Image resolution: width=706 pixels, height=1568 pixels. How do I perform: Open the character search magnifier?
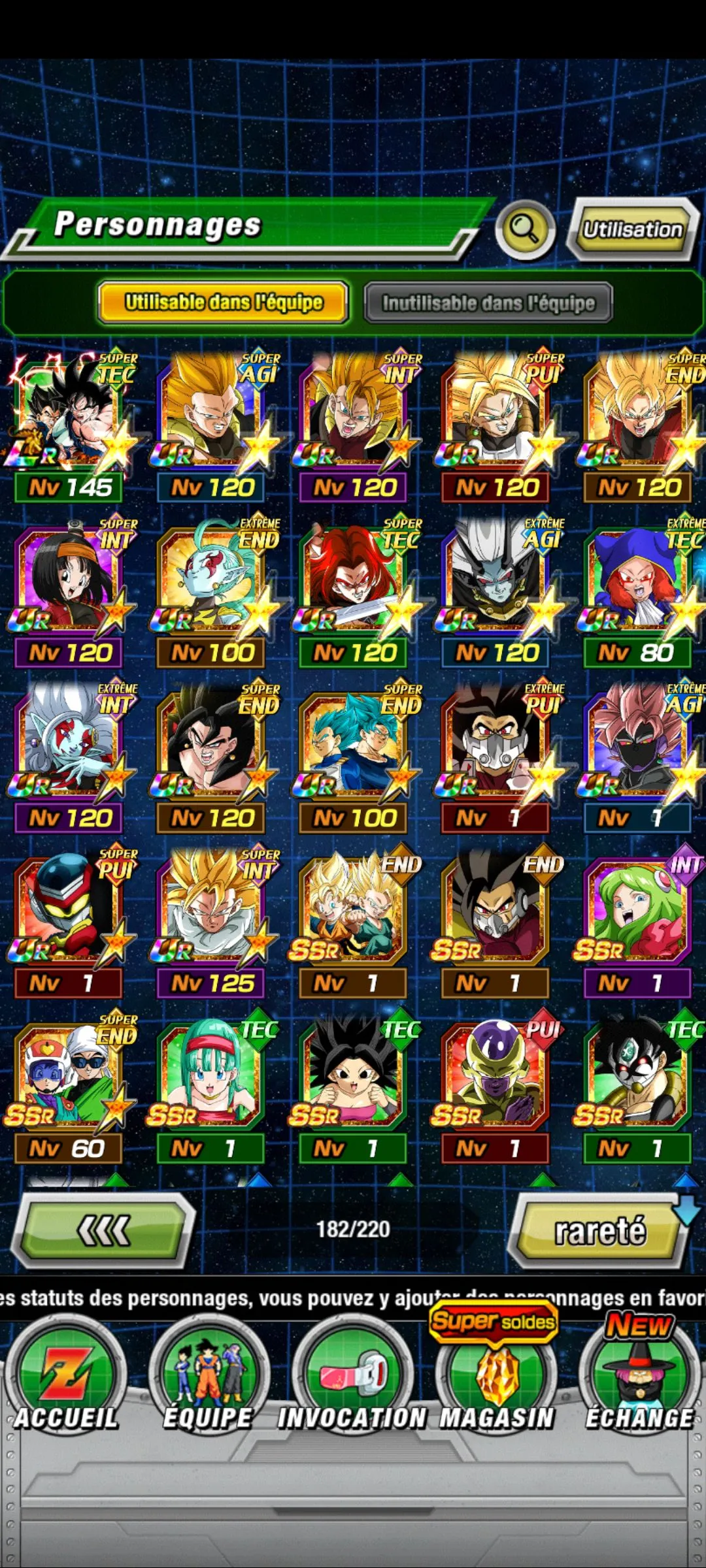point(525,229)
